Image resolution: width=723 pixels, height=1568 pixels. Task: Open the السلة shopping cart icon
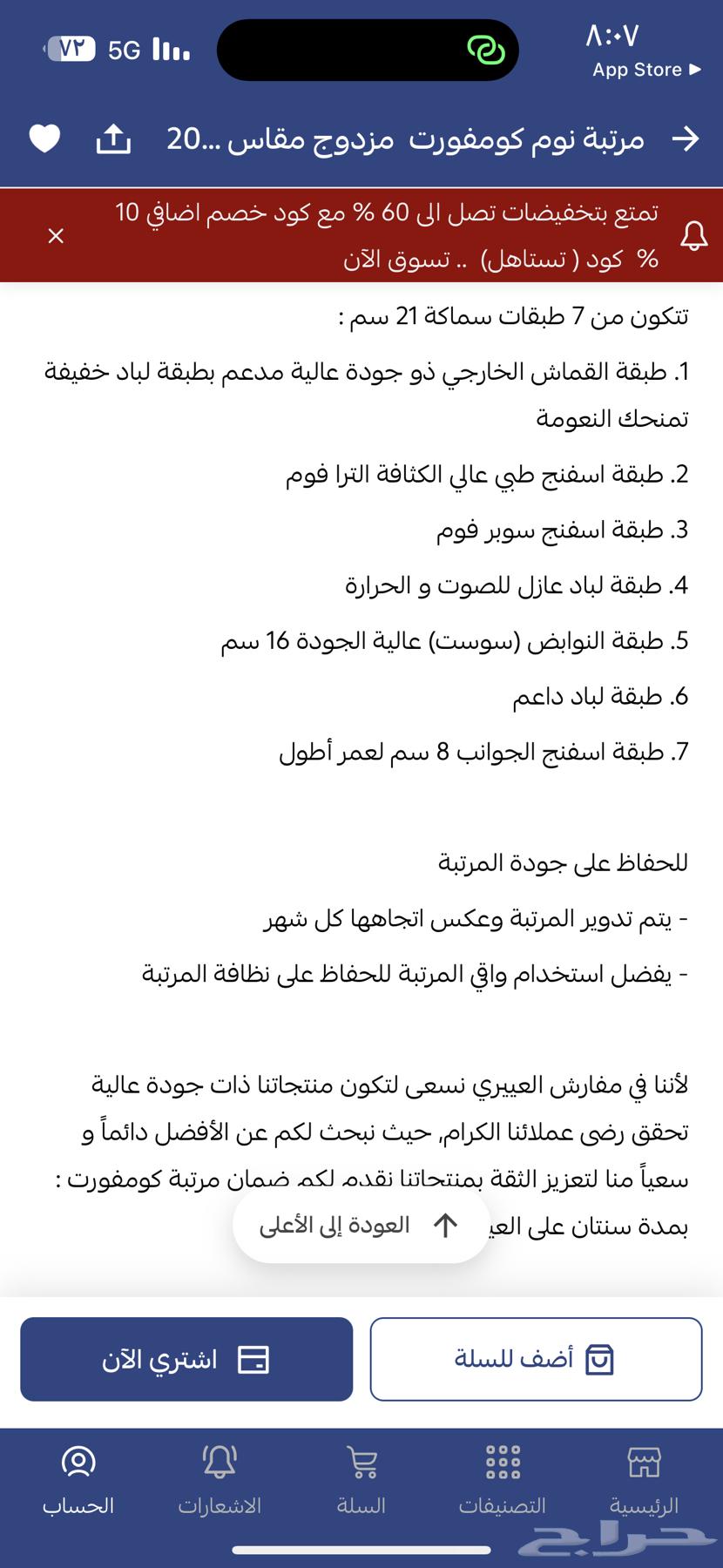(361, 1462)
